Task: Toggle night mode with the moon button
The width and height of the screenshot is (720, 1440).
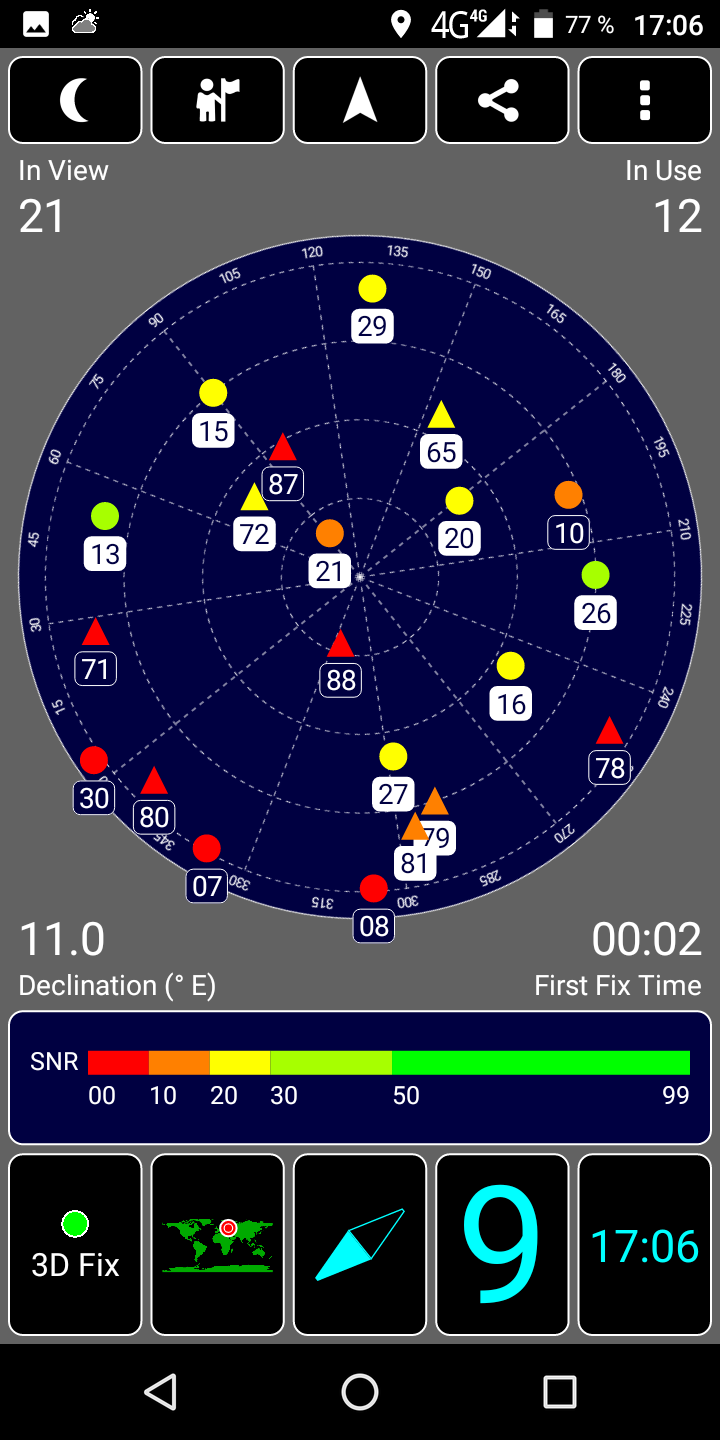Action: (75, 100)
